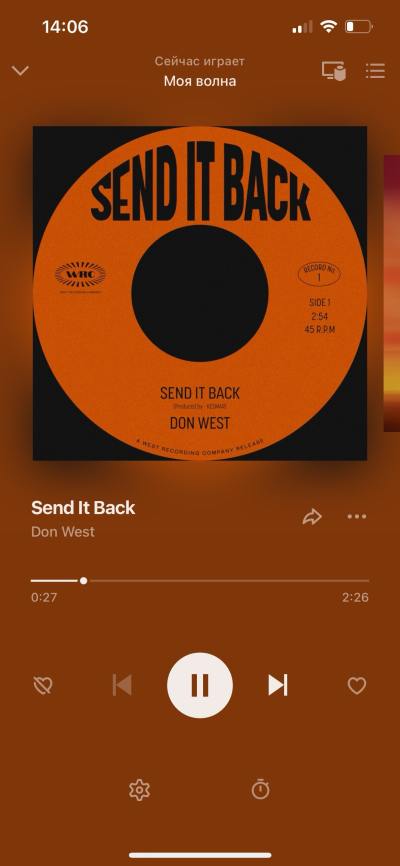The image size is (400, 866).
Task: Open the Send It Back album cover
Action: pyautogui.click(x=200, y=293)
